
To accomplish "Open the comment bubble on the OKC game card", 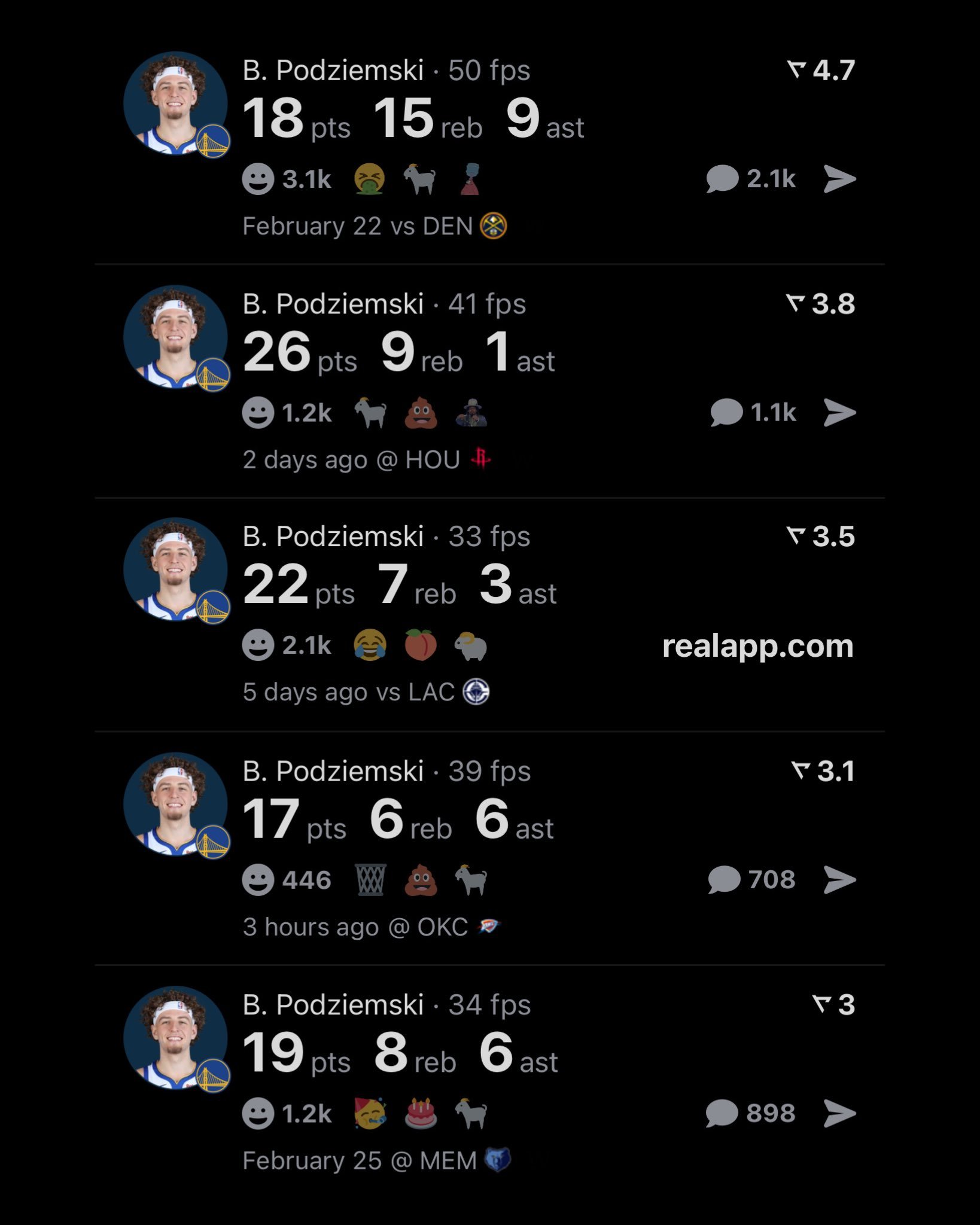I will (x=725, y=879).
